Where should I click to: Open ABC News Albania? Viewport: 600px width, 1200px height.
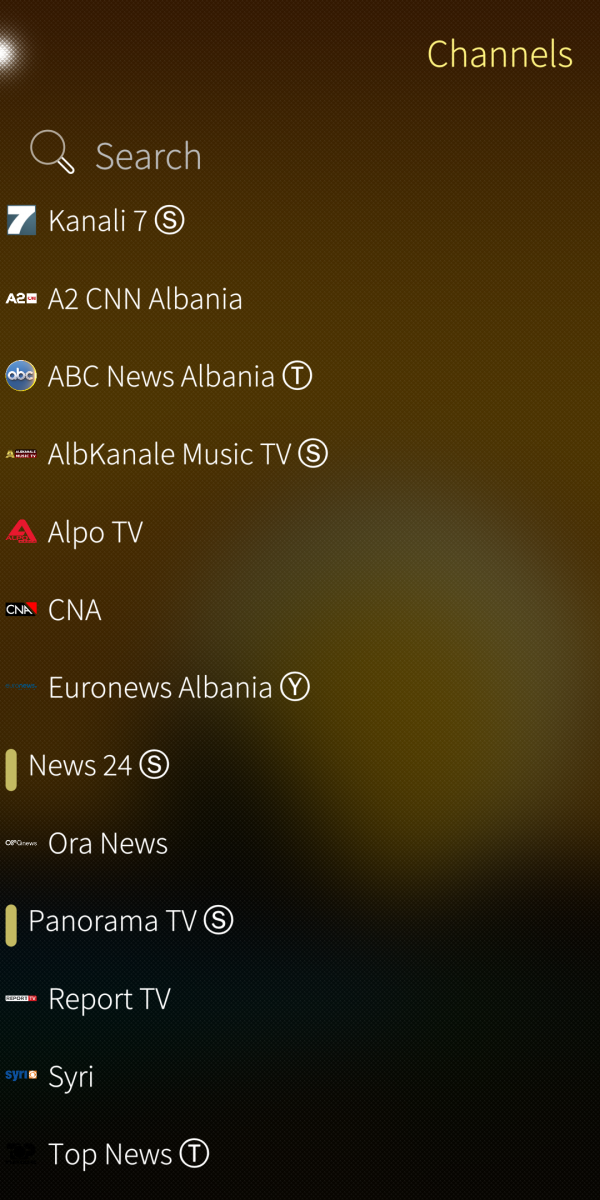161,377
